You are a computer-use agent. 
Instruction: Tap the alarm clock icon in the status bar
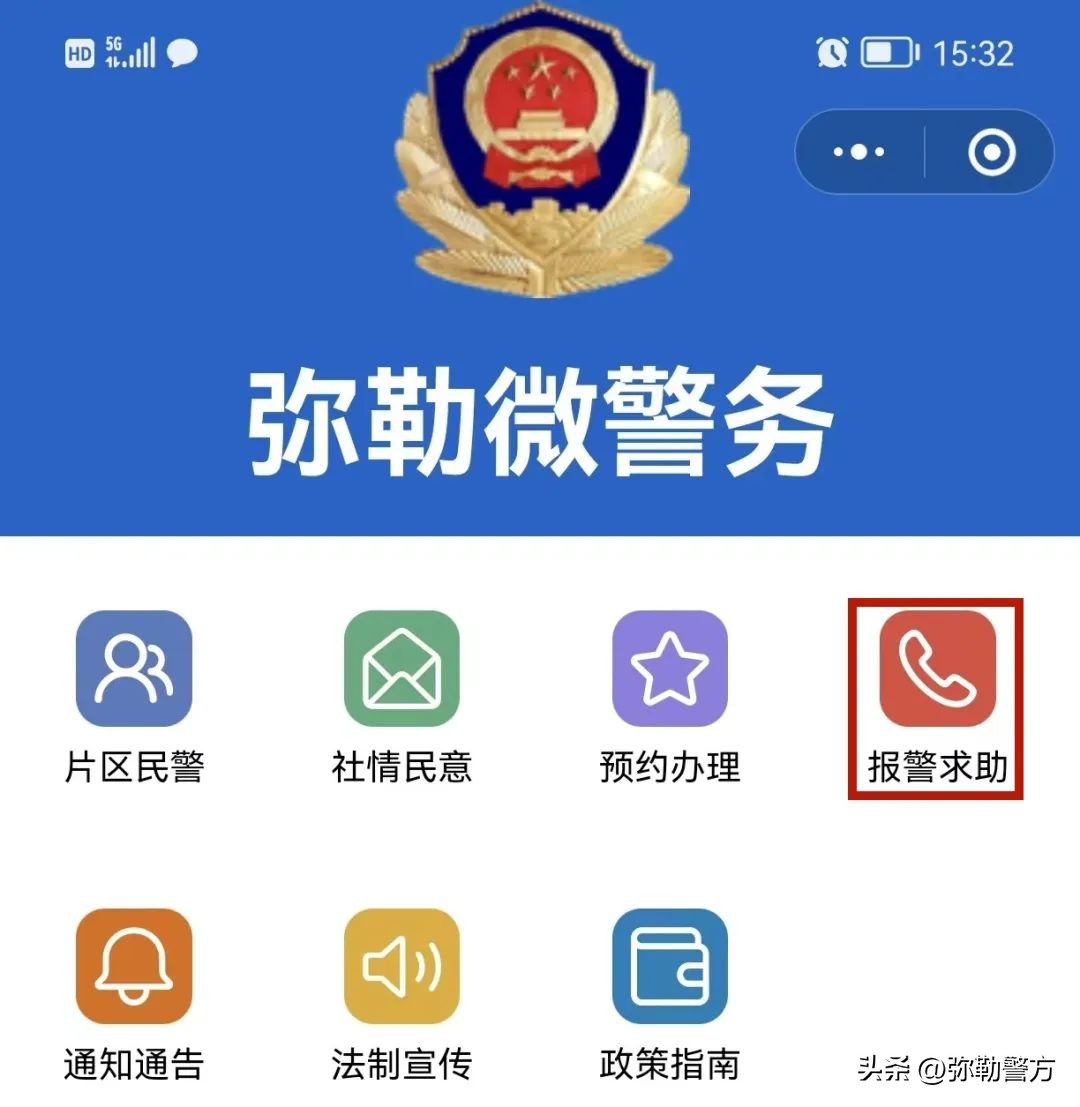832,52
